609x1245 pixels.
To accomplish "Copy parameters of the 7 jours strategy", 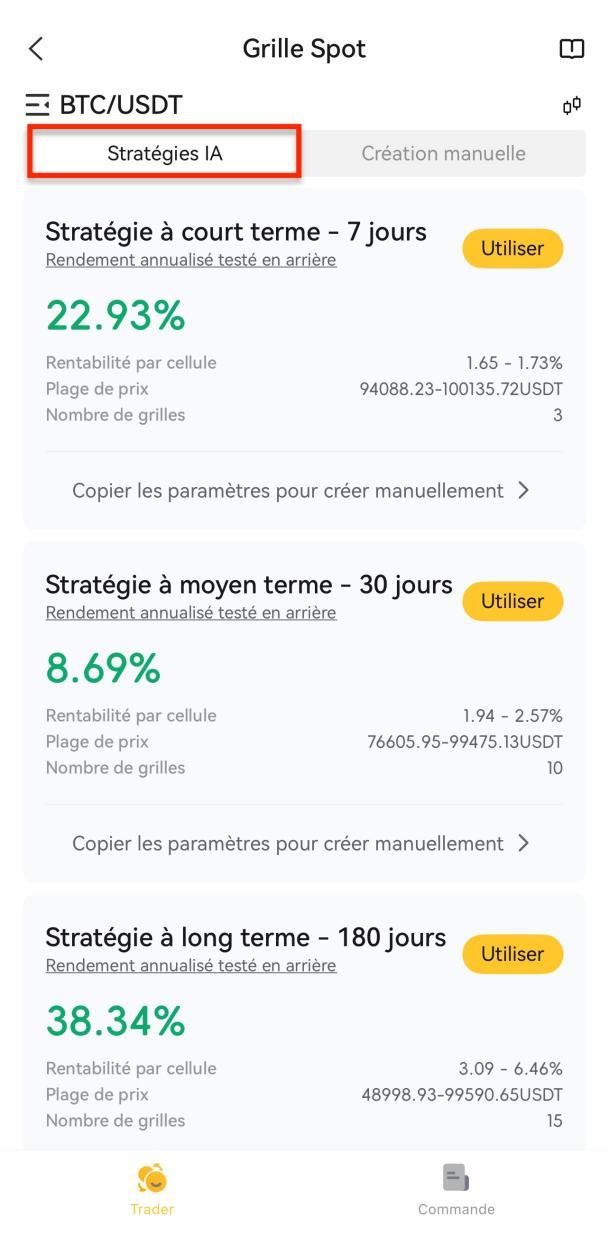I will pos(301,490).
